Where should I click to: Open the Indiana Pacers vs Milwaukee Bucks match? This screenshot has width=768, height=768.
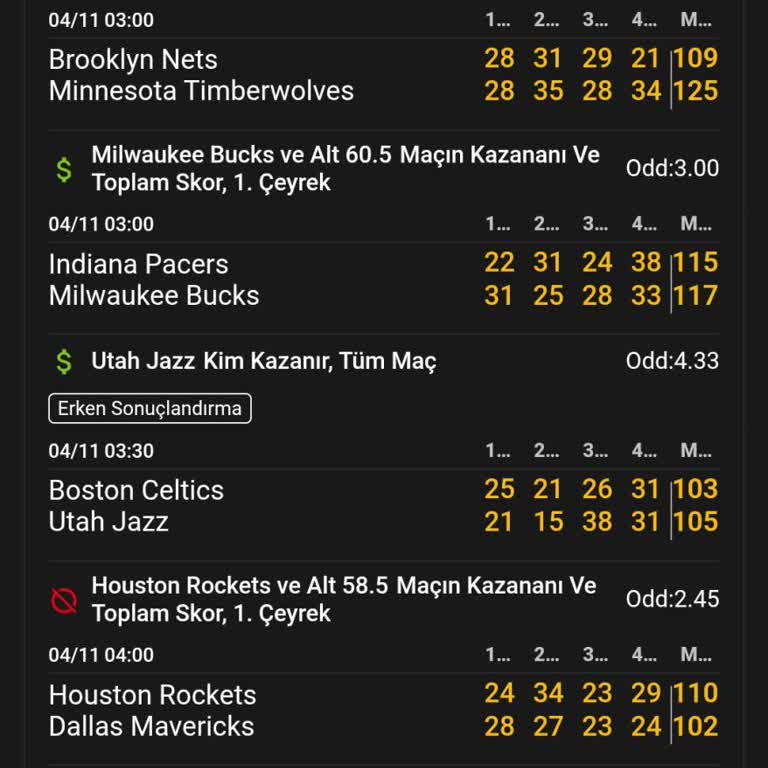(x=154, y=280)
